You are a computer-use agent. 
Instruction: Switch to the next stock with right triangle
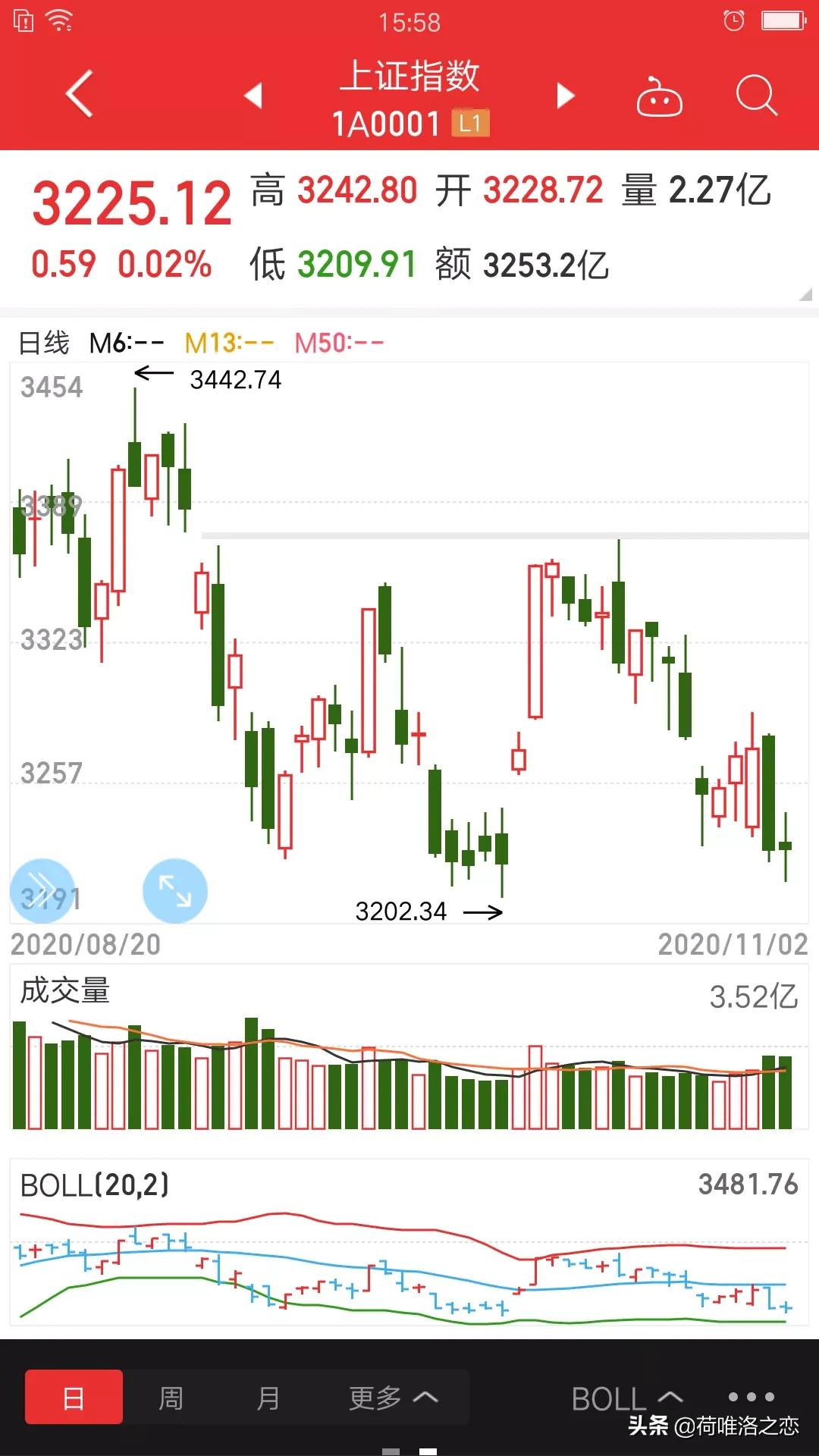566,96
